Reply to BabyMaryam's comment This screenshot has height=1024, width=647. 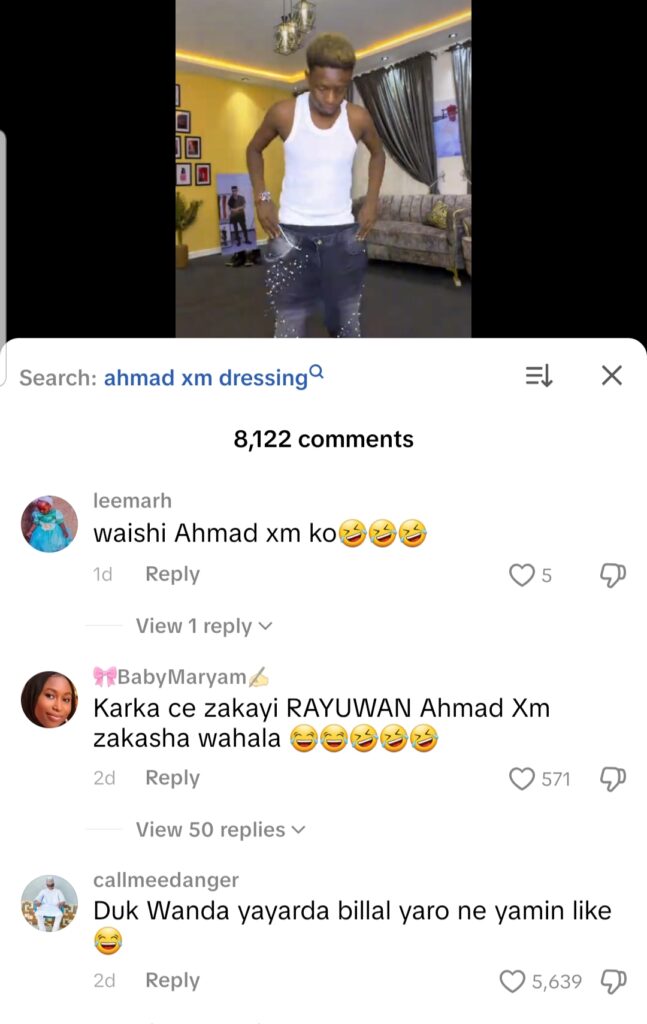pyautogui.click(x=172, y=778)
